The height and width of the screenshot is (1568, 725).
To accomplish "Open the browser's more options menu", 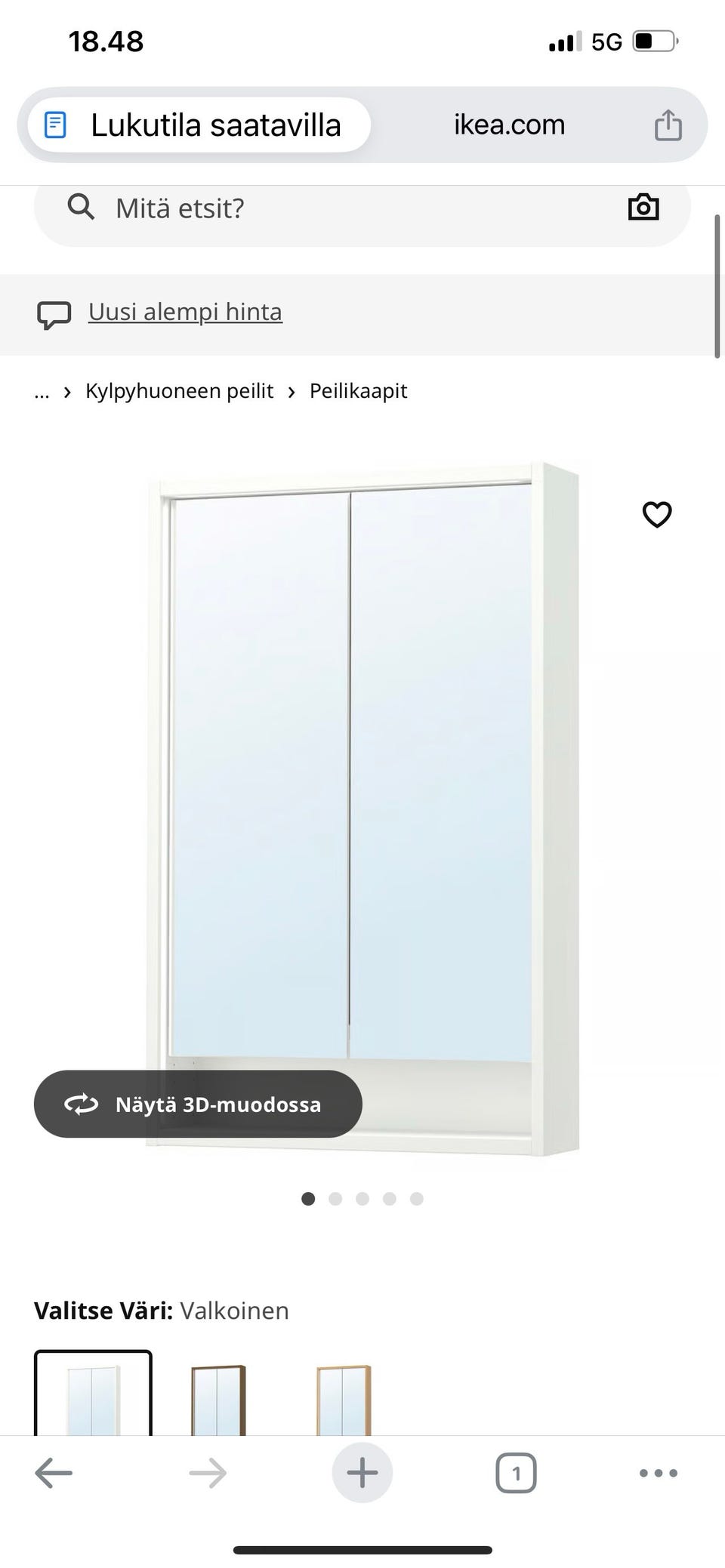I will pos(658,1473).
